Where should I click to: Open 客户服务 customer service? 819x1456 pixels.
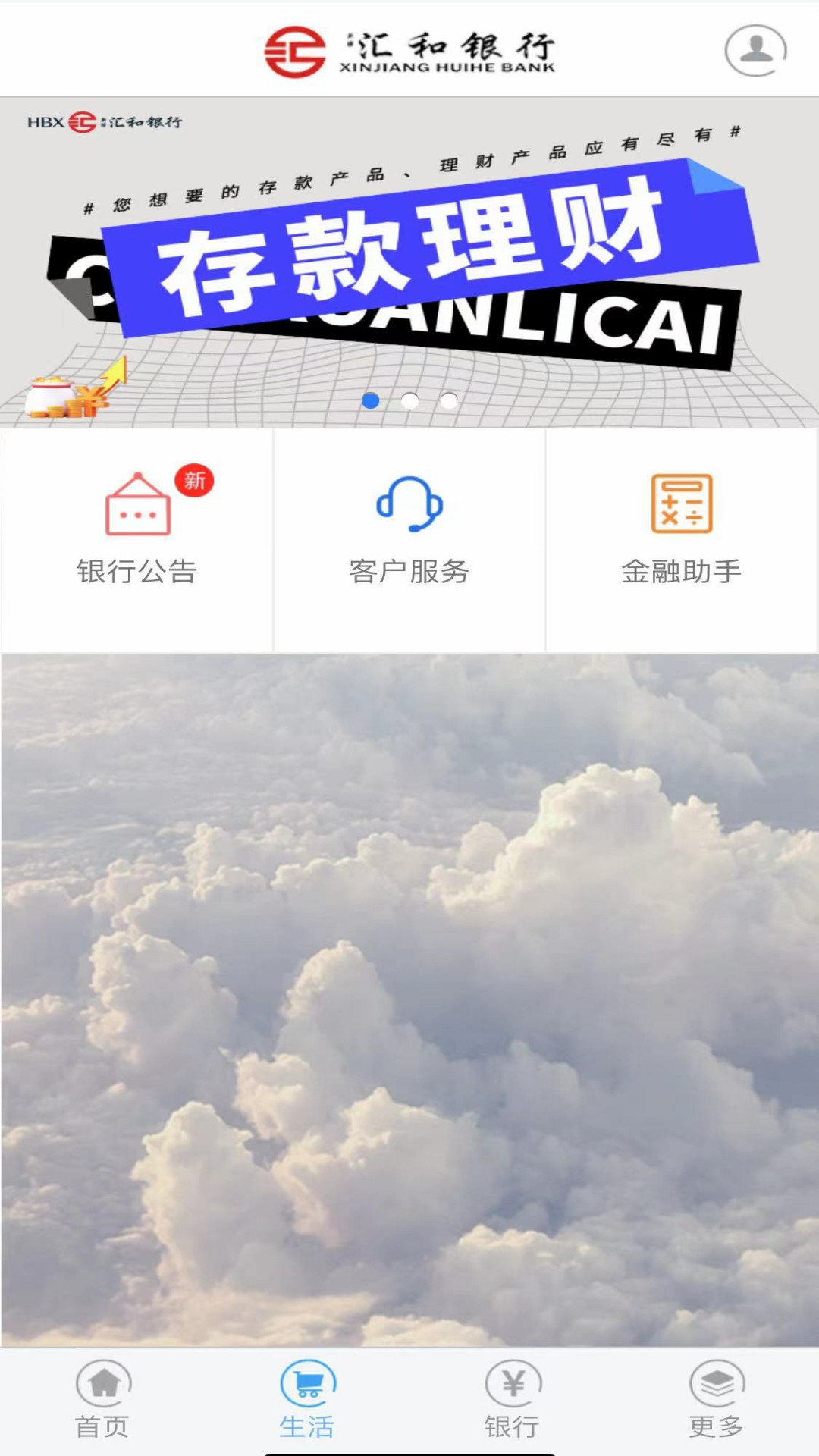[409, 531]
